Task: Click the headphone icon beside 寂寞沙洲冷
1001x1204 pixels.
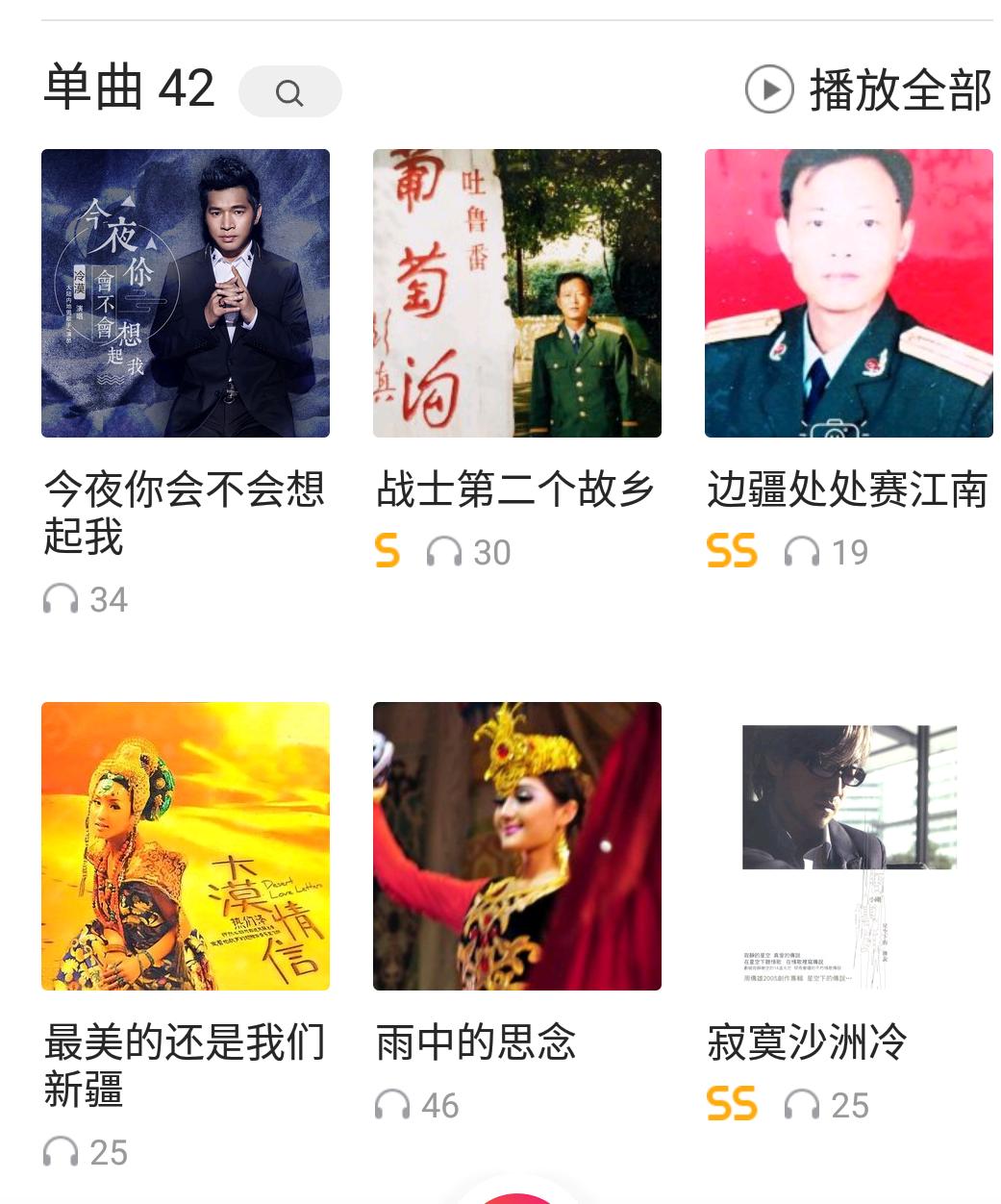Action: 800,1104
